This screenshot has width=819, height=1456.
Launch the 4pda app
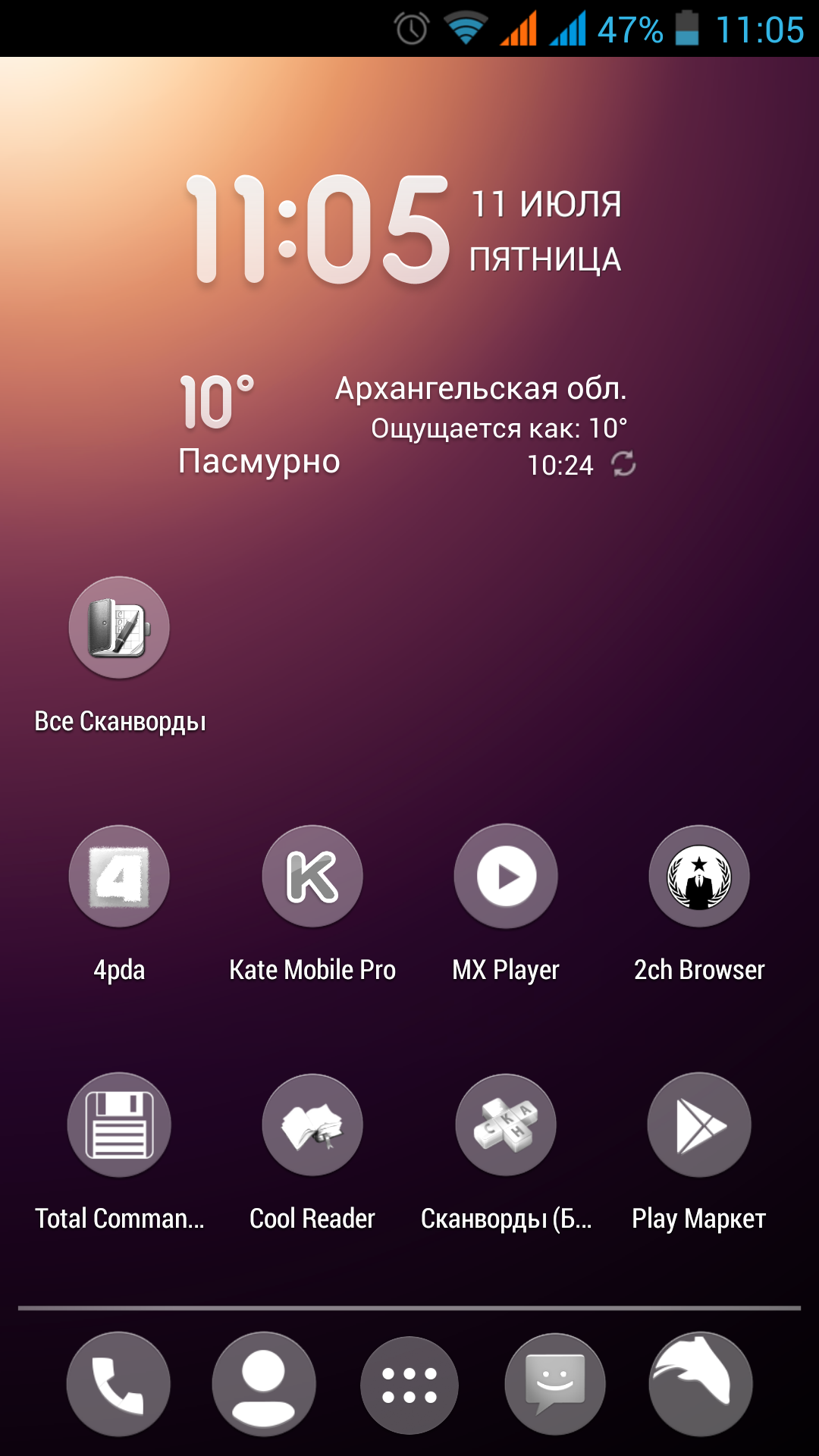[119, 877]
